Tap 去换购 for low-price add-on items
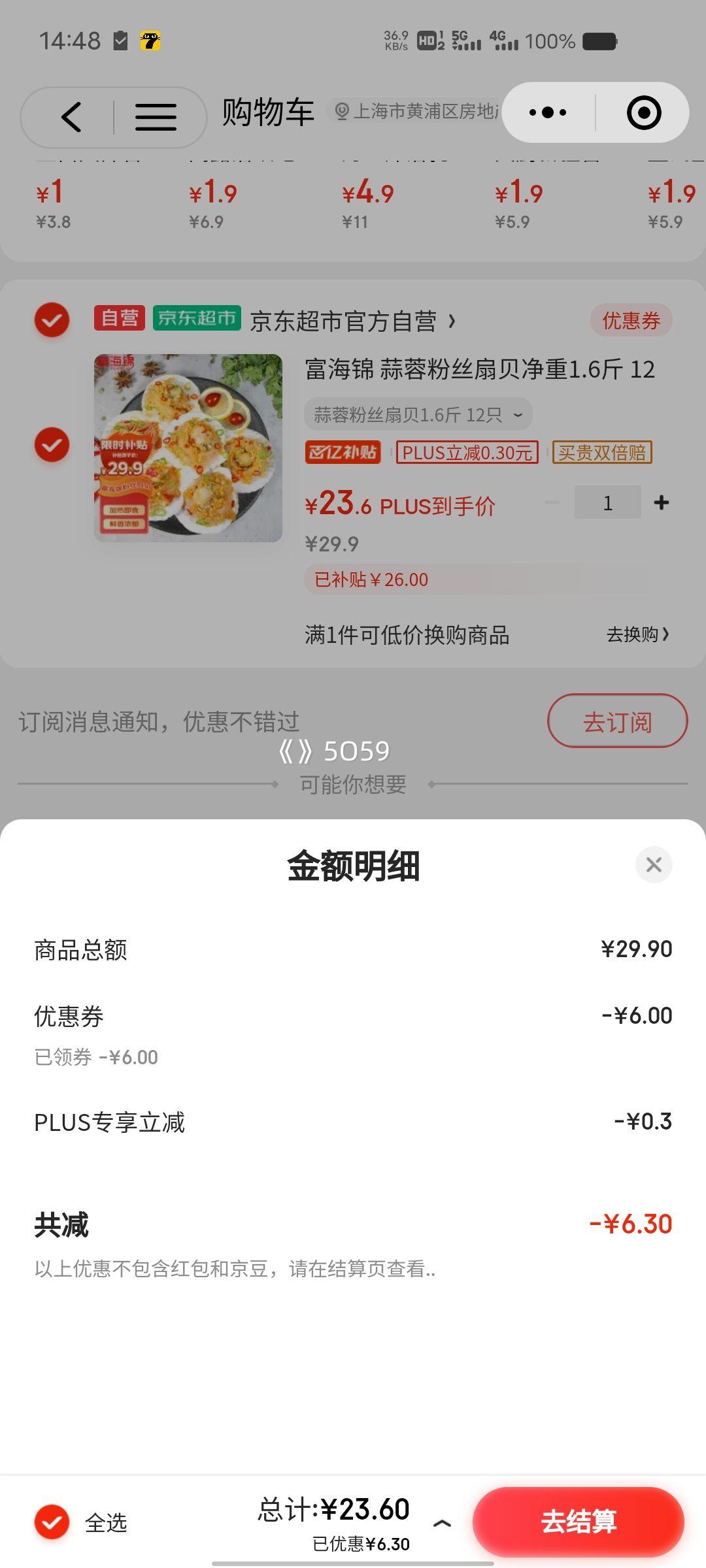Screen dimensions: 706x1568 [637, 634]
